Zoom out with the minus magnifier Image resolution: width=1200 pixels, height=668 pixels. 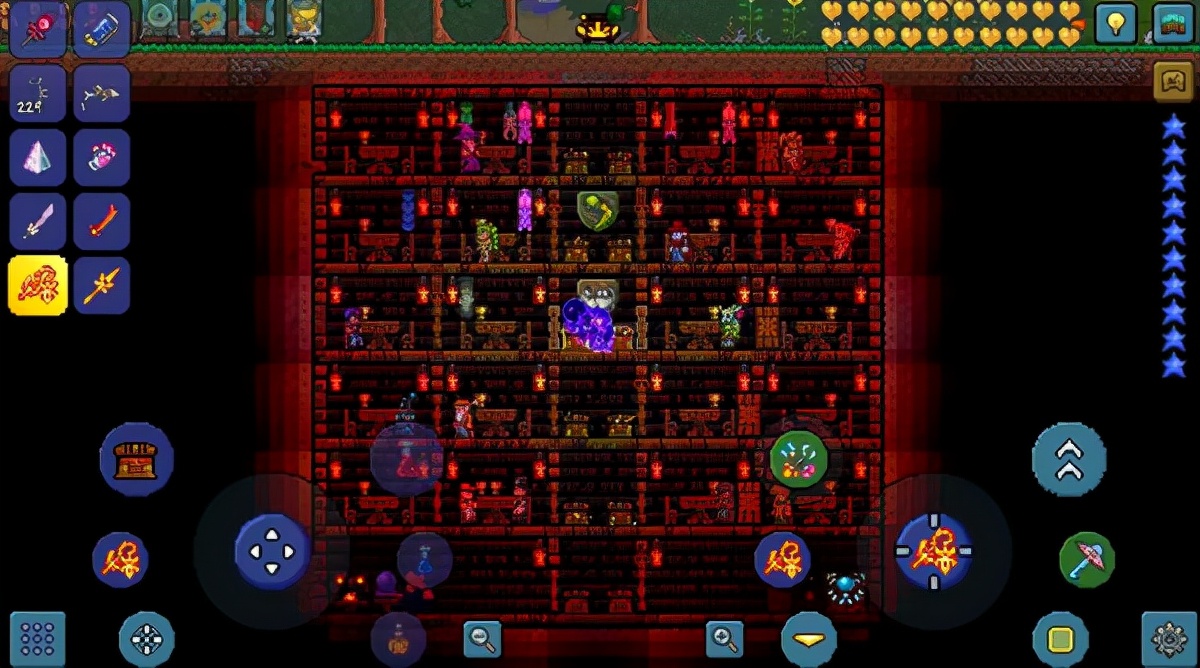coord(483,638)
